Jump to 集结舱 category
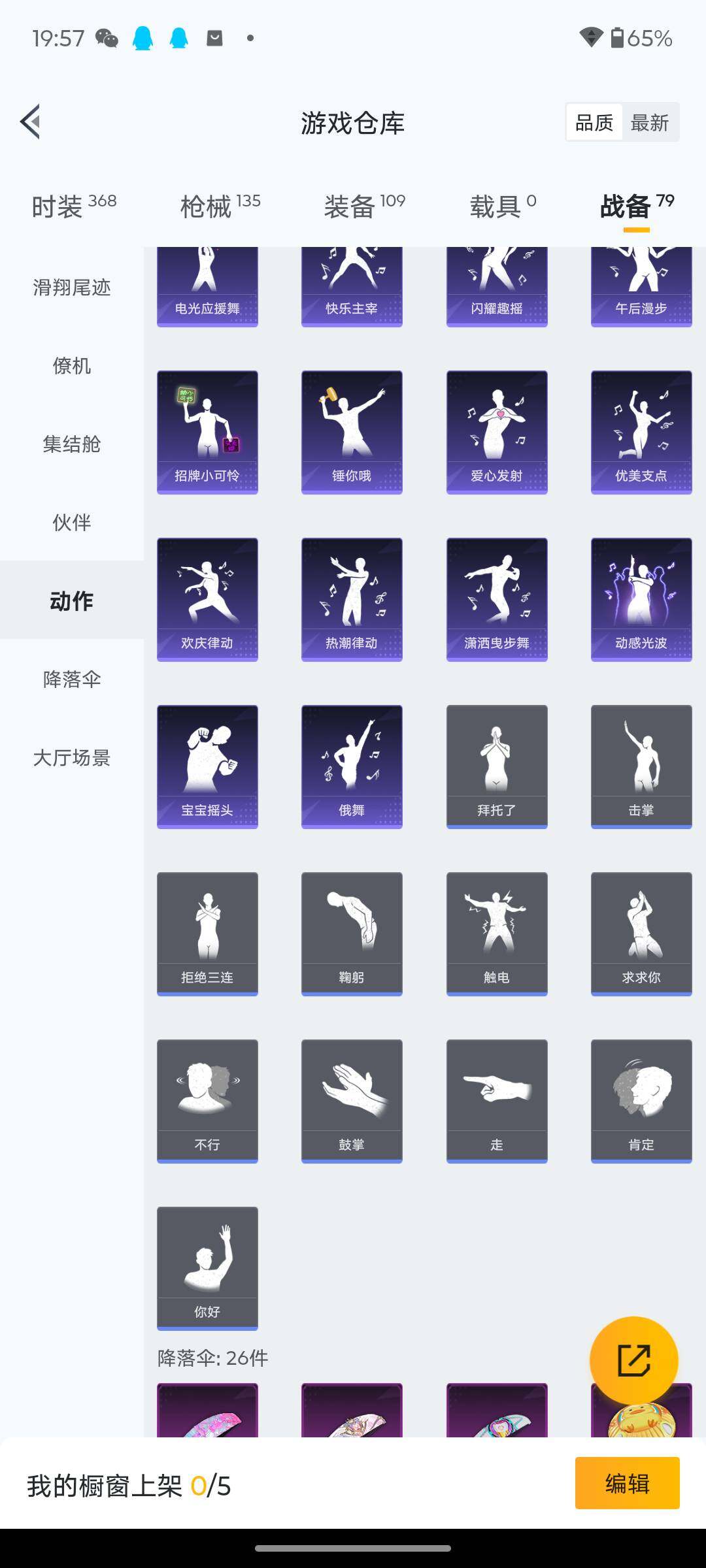 (72, 444)
